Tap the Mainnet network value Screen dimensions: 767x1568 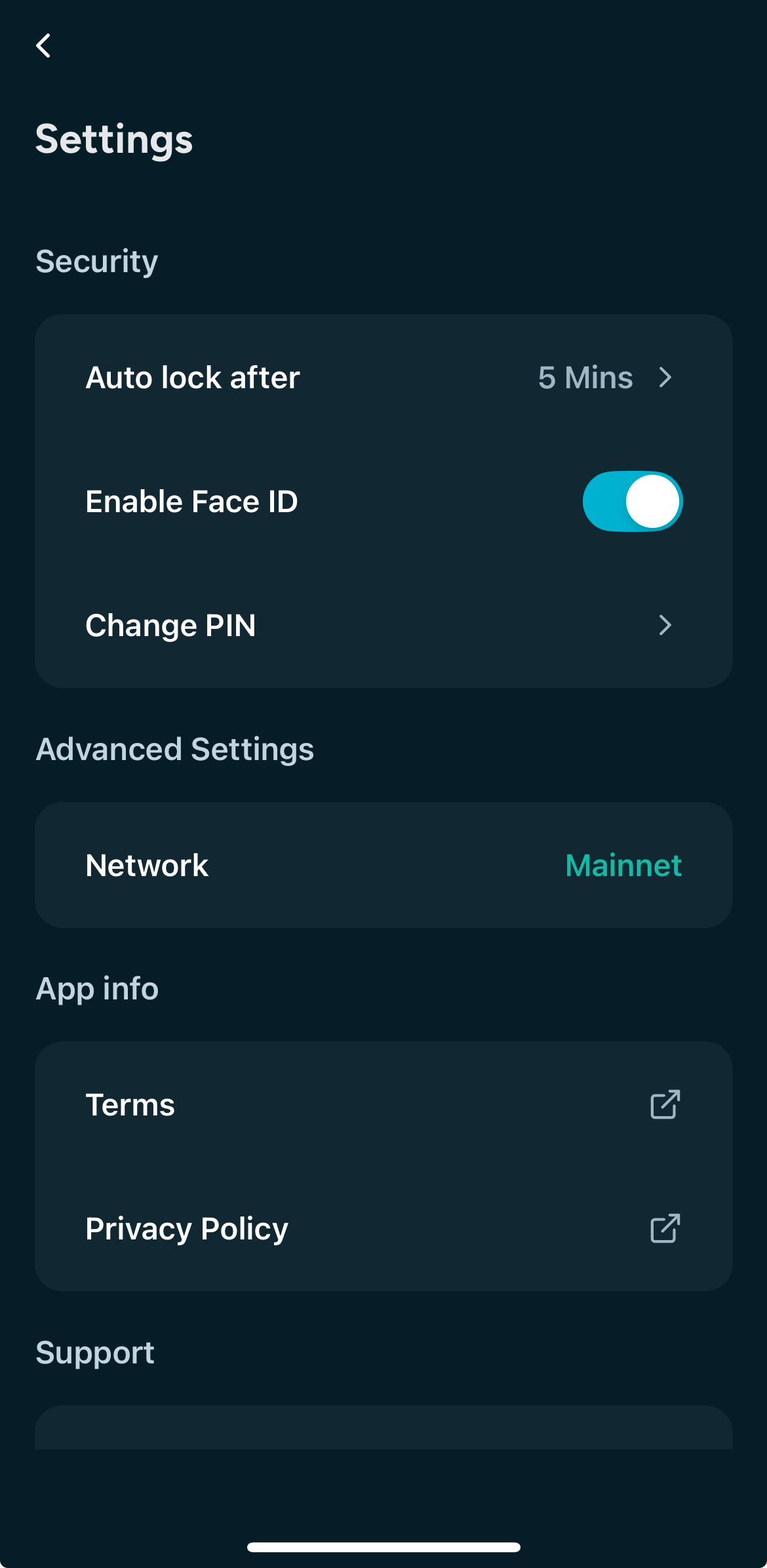(623, 865)
